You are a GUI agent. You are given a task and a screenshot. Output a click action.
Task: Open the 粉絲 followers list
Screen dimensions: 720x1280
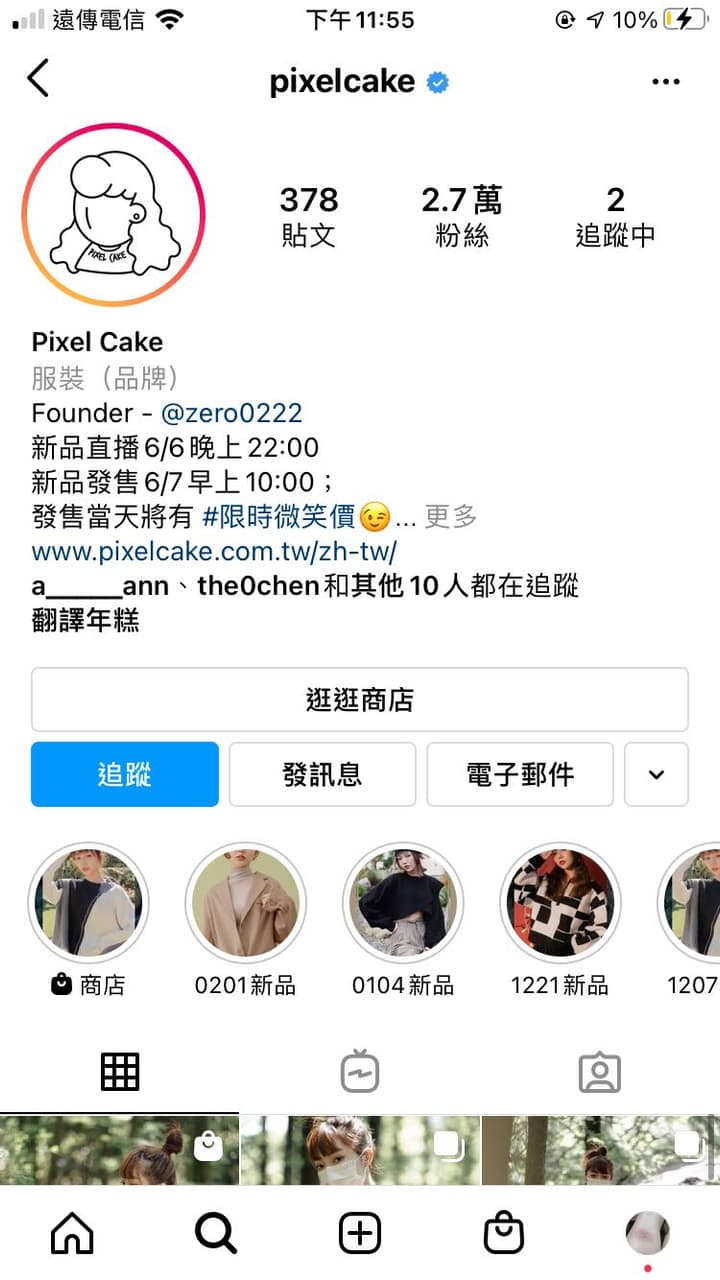tap(461, 217)
